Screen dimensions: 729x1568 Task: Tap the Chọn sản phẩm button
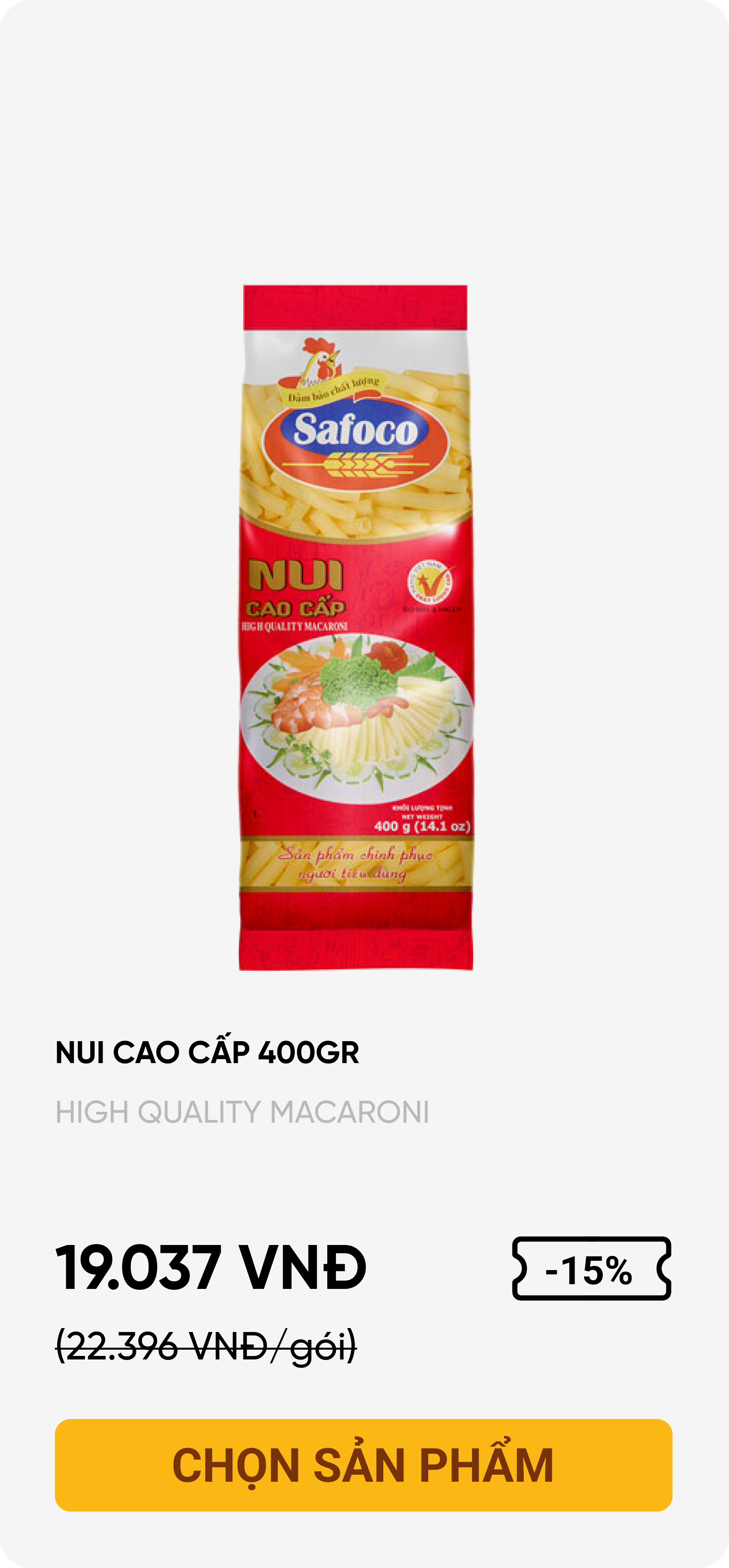pos(363,1465)
